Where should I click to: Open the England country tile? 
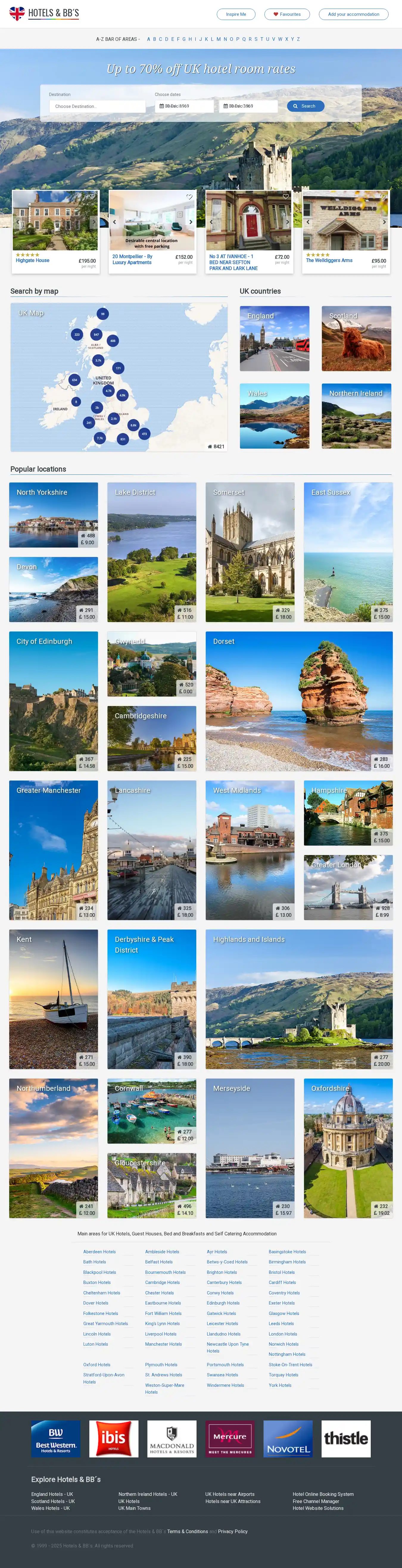pos(274,339)
